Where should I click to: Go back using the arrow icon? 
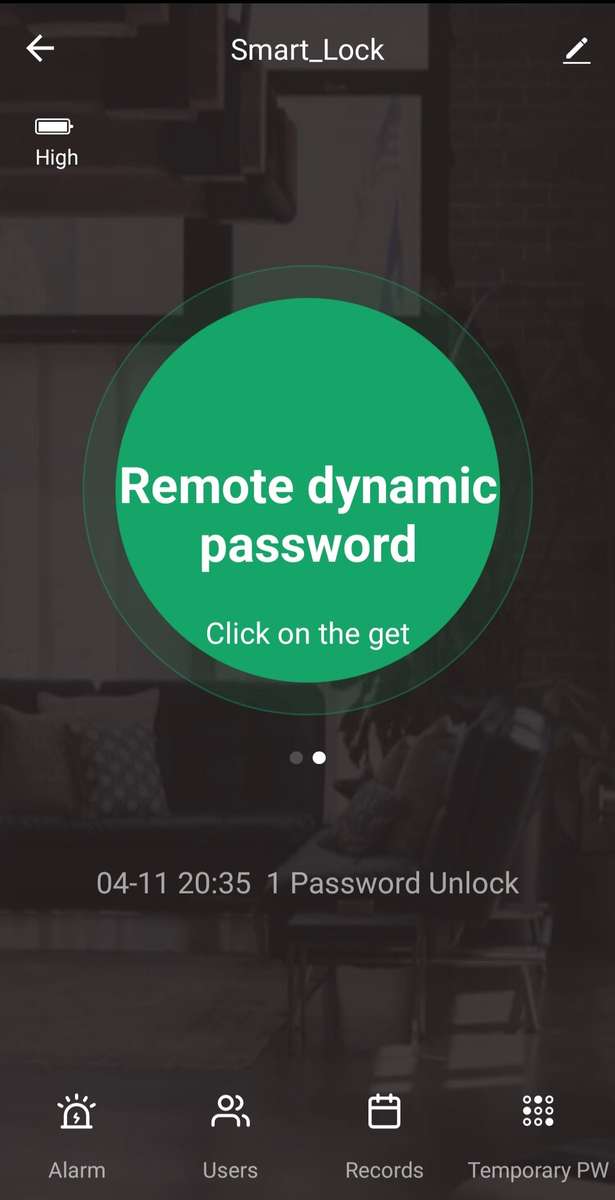click(x=40, y=49)
